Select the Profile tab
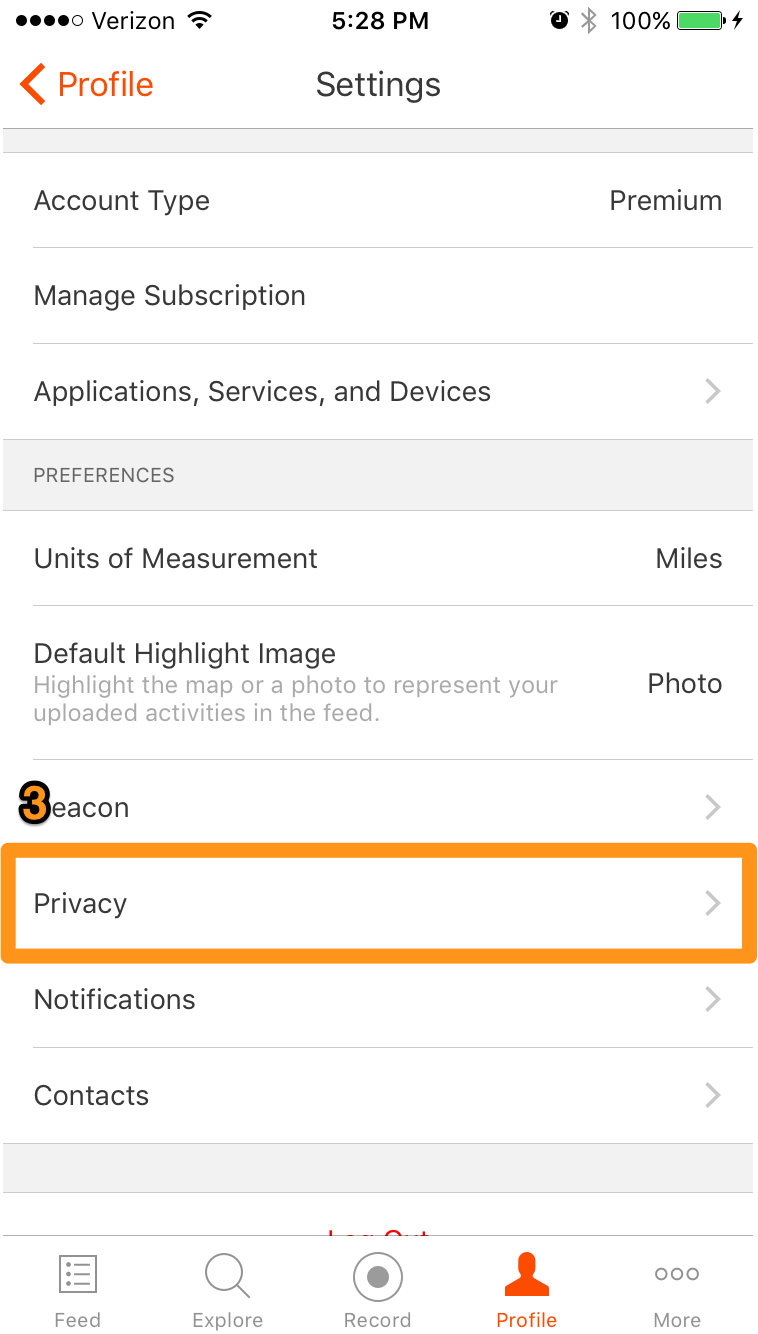This screenshot has width=758, height=1334. point(527,1290)
